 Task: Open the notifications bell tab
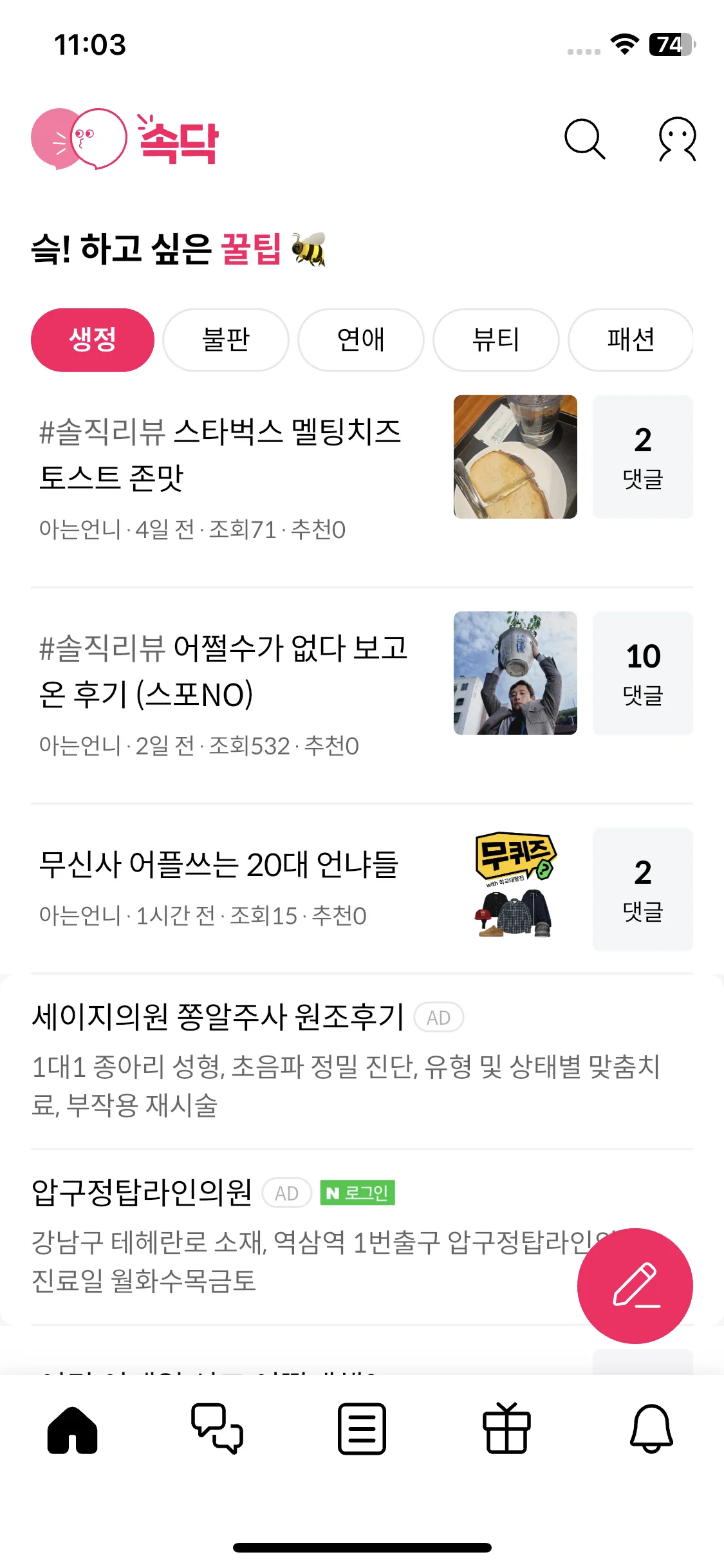pyautogui.click(x=651, y=1429)
